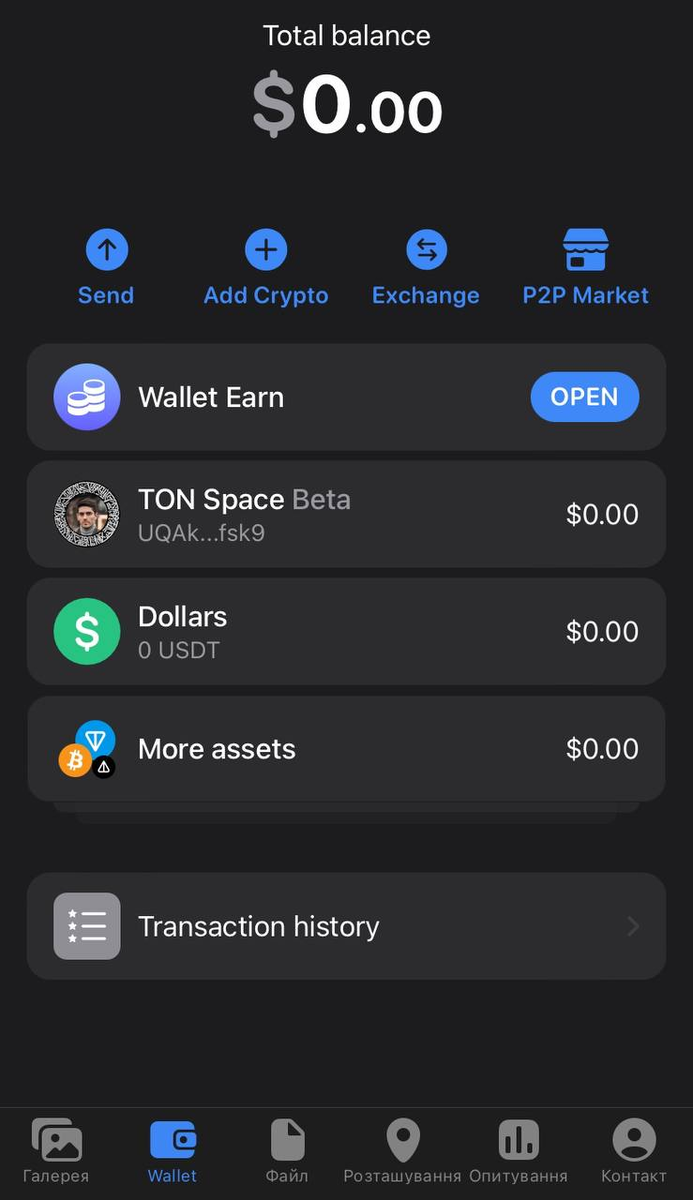This screenshot has width=693, height=1200.
Task: Go to the Опитування tab
Action: pyautogui.click(x=518, y=1152)
